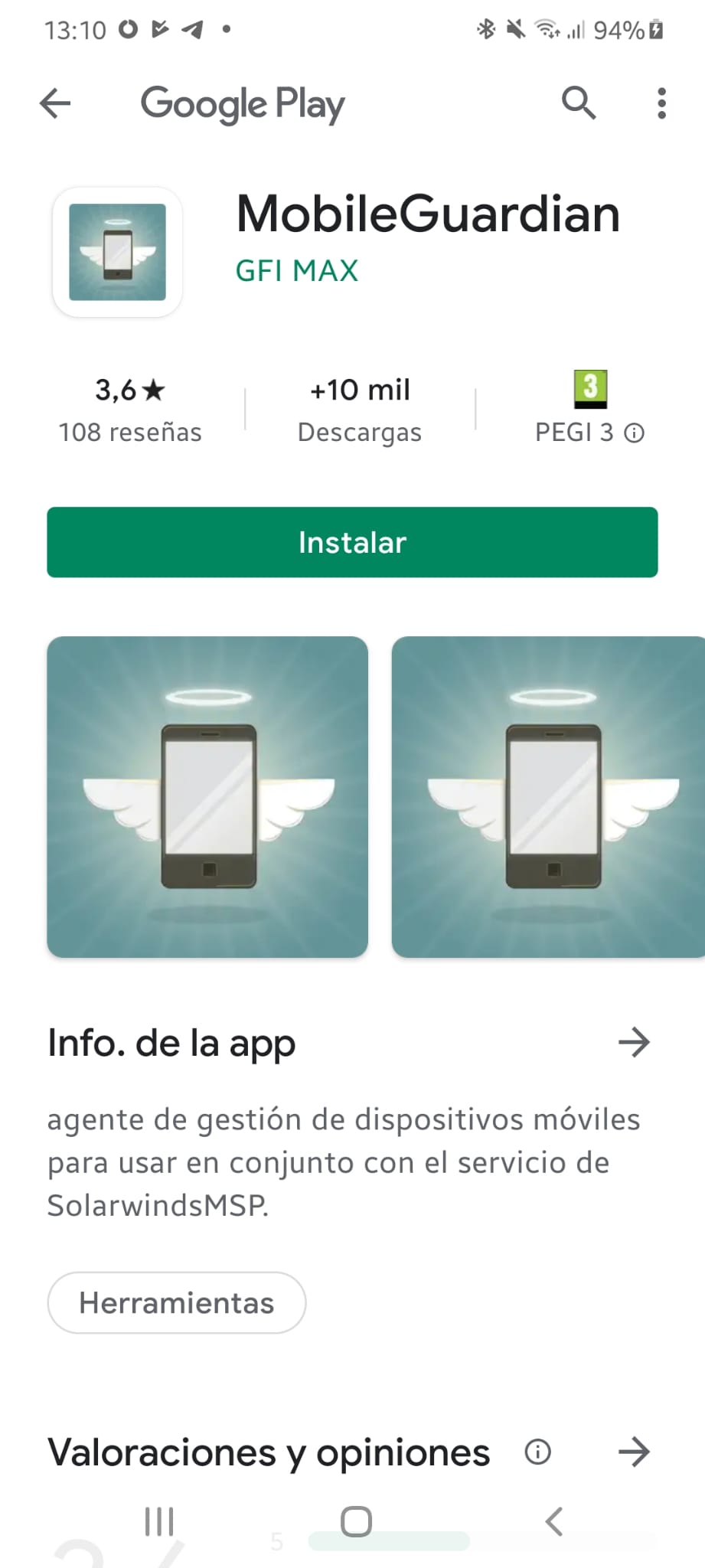
Task: Tap the Descargas count label
Action: [x=359, y=432]
